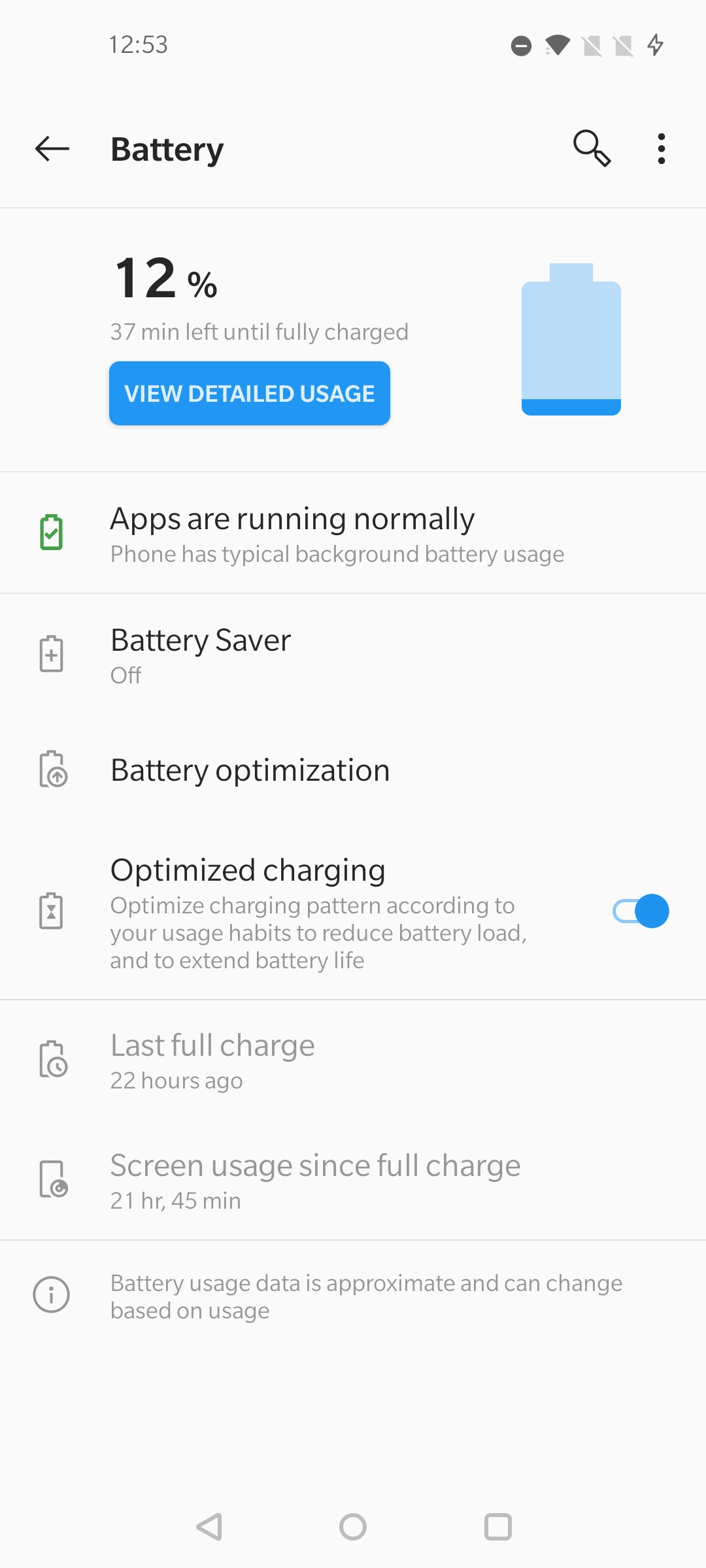Open the three-dot overflow menu
The height and width of the screenshot is (1568, 706).
662,149
